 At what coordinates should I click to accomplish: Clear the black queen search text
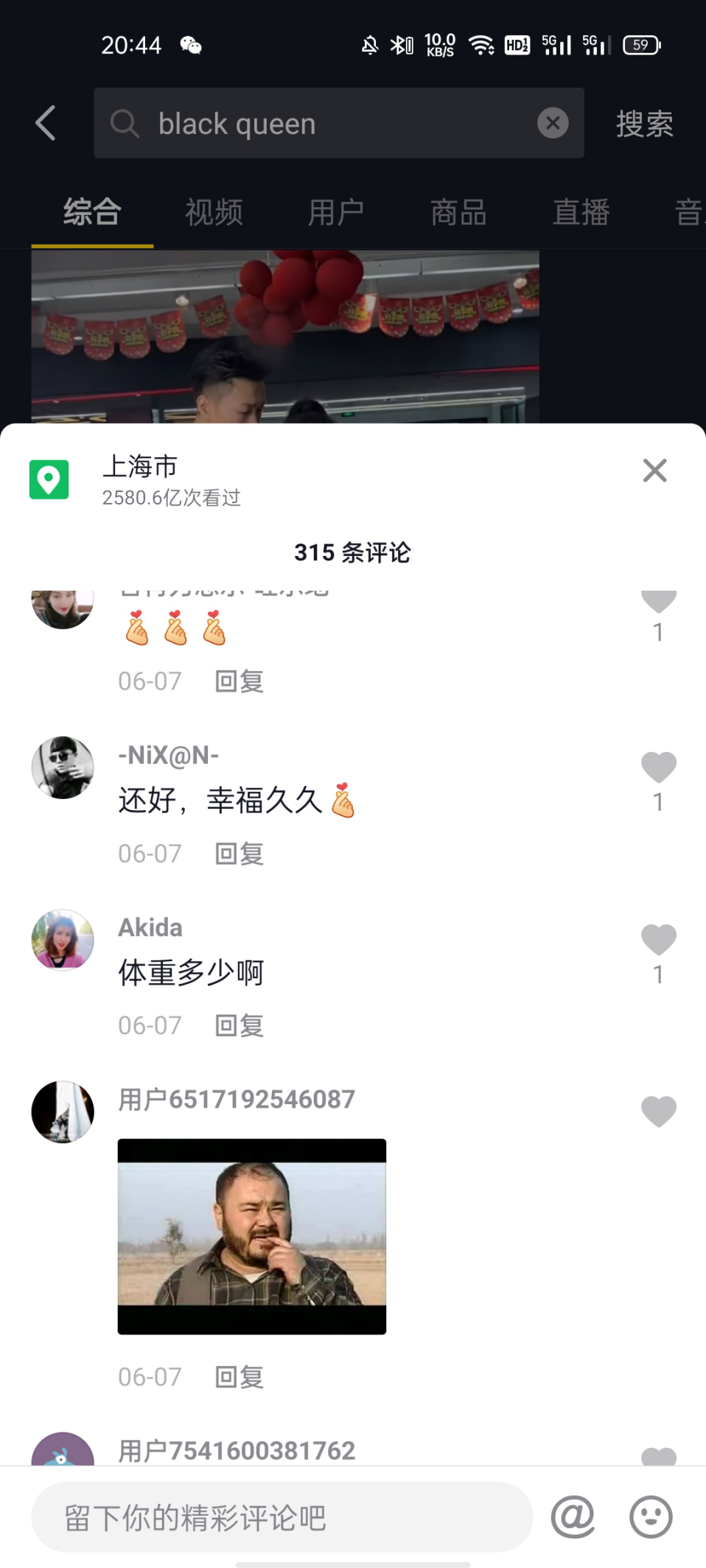[x=553, y=123]
